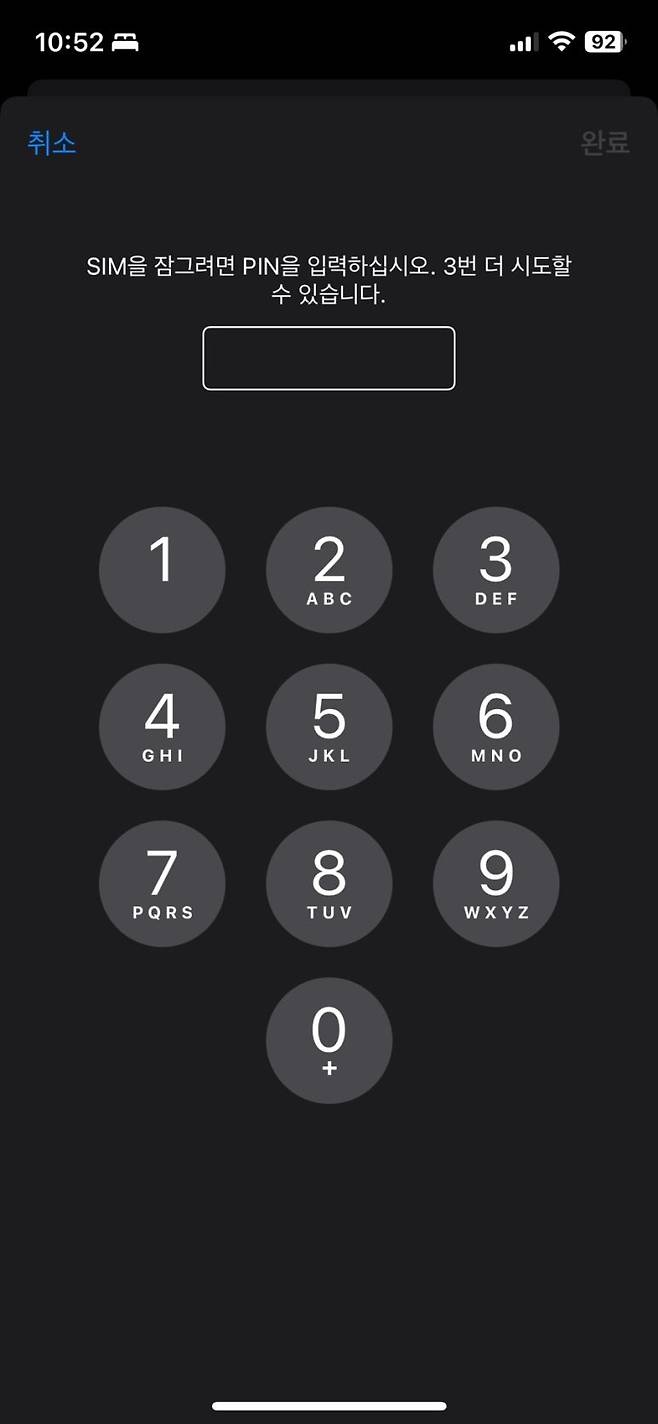Tap the 2 ABC key
Image resolution: width=658 pixels, height=1424 pixels.
click(329, 570)
